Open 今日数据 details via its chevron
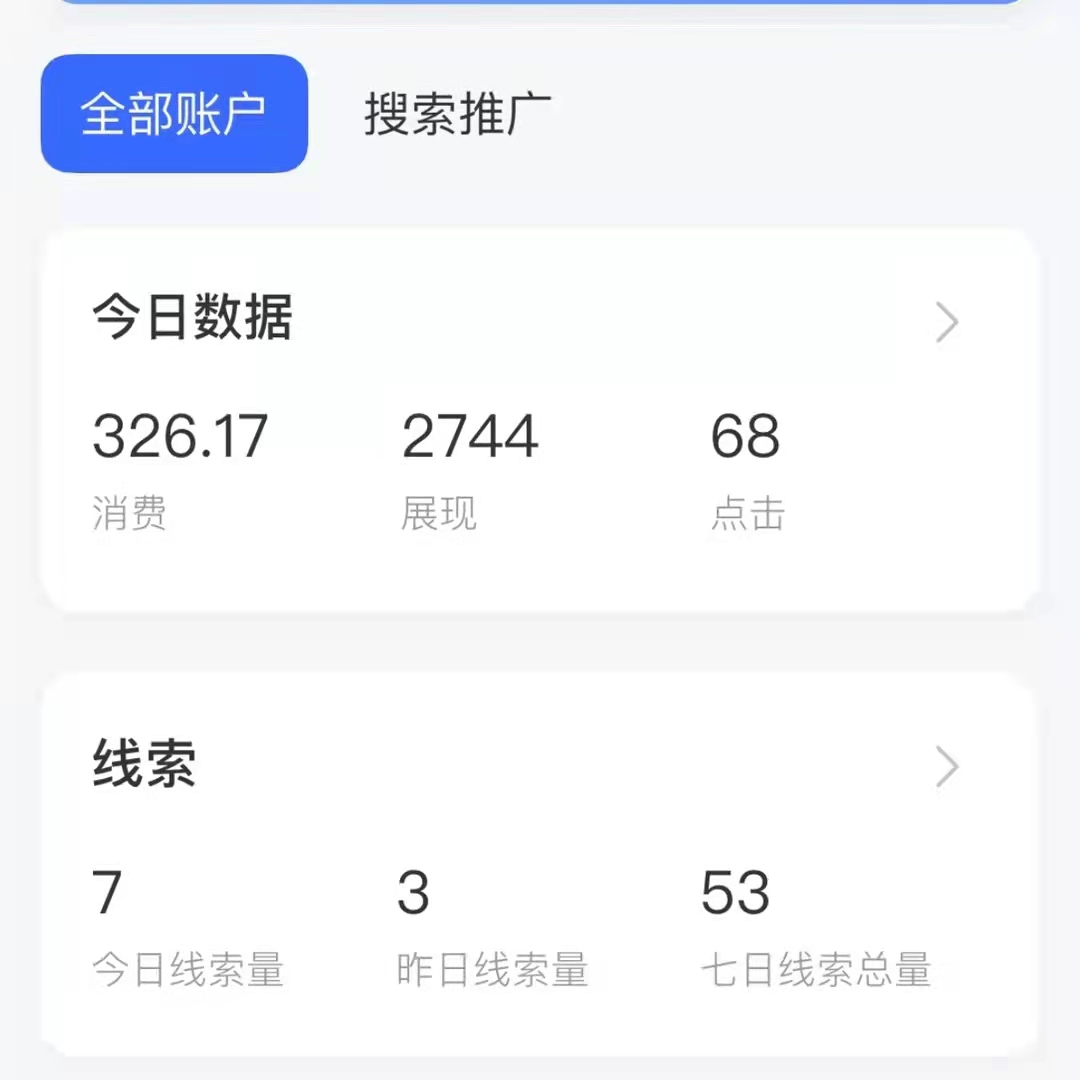This screenshot has height=1080, width=1080. (946, 323)
